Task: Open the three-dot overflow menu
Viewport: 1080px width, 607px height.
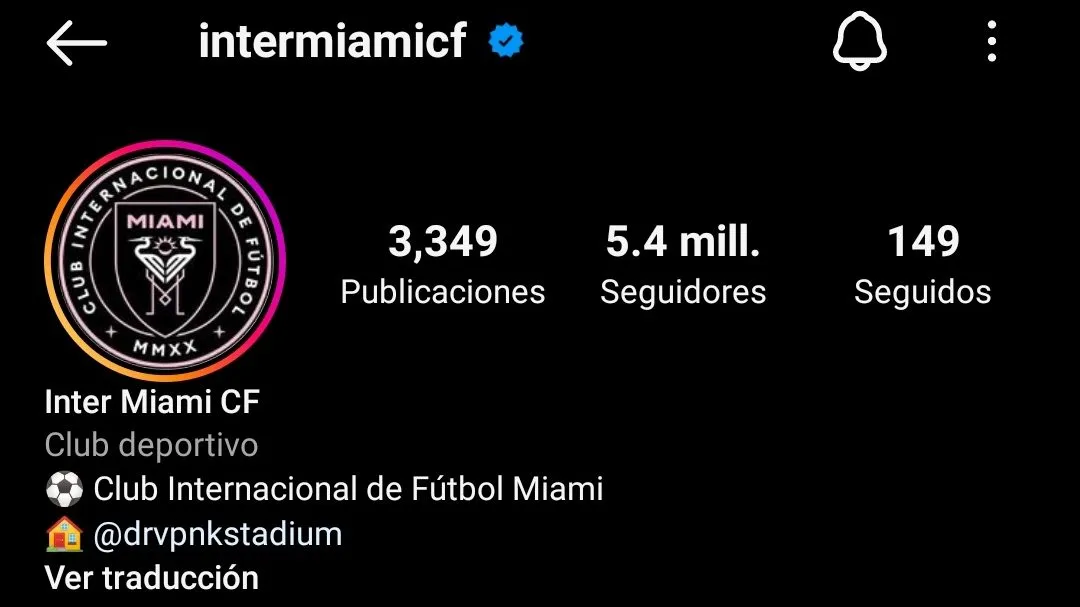Action: tap(991, 43)
